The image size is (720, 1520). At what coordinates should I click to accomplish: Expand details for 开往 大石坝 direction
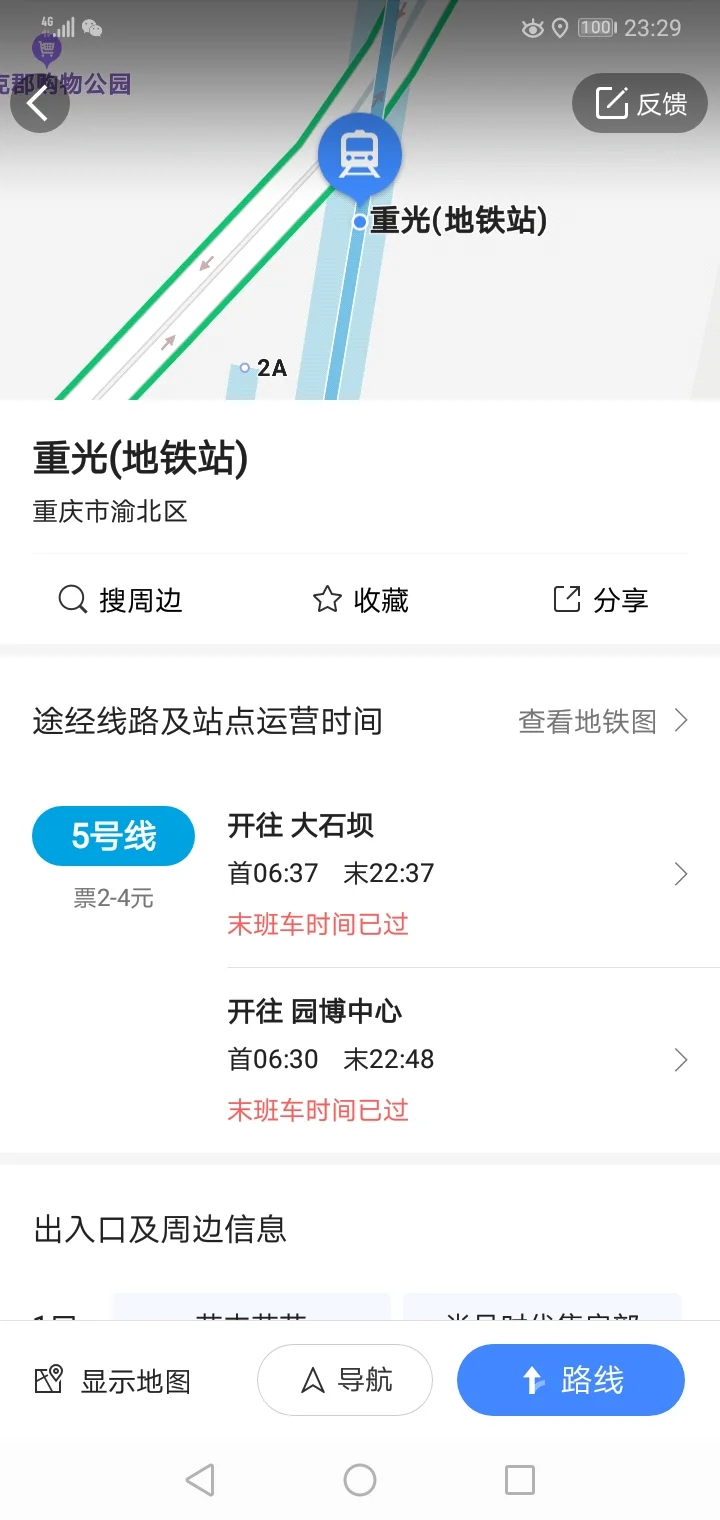point(681,874)
